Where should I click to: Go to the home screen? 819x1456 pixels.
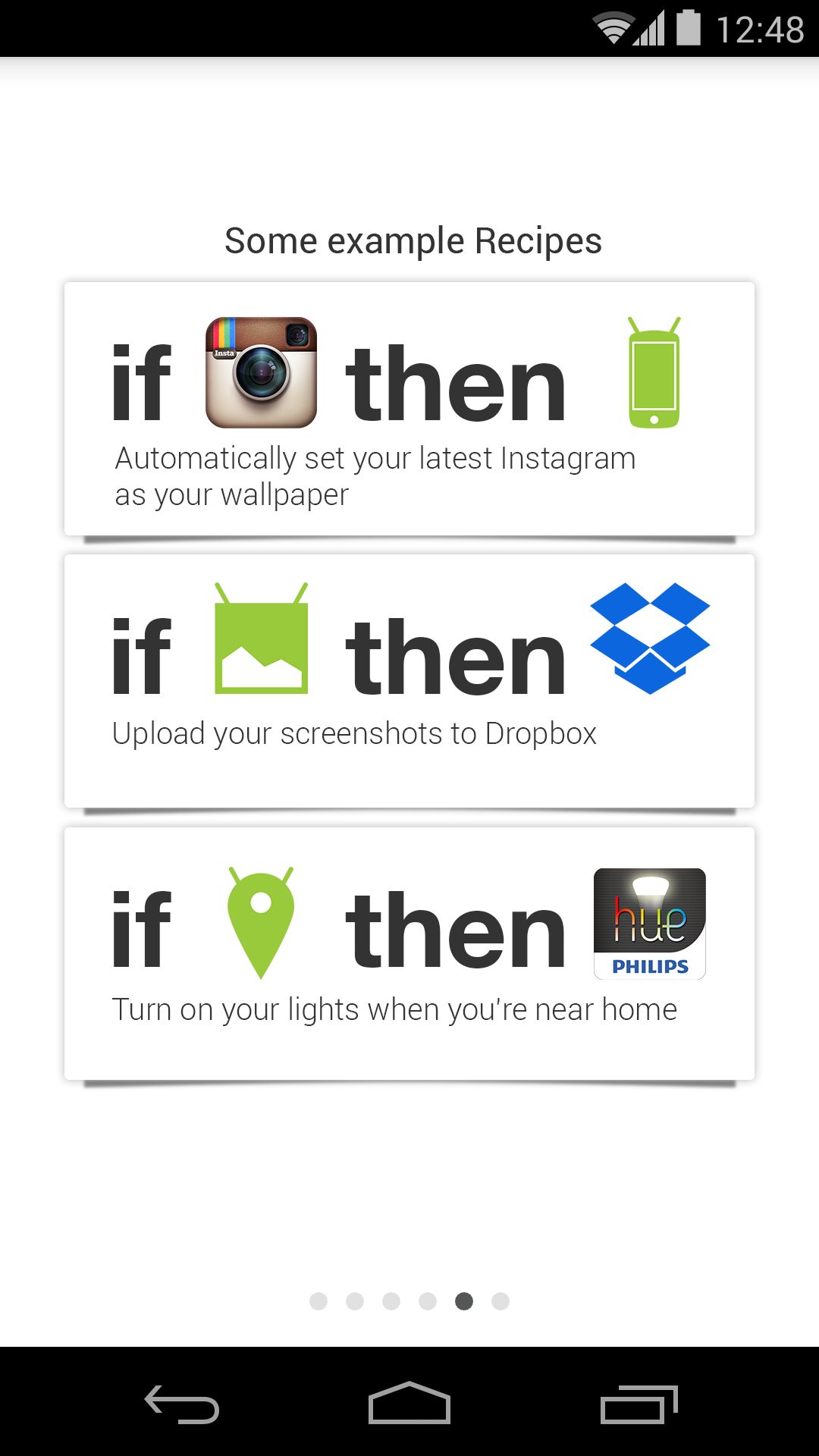point(409,1403)
